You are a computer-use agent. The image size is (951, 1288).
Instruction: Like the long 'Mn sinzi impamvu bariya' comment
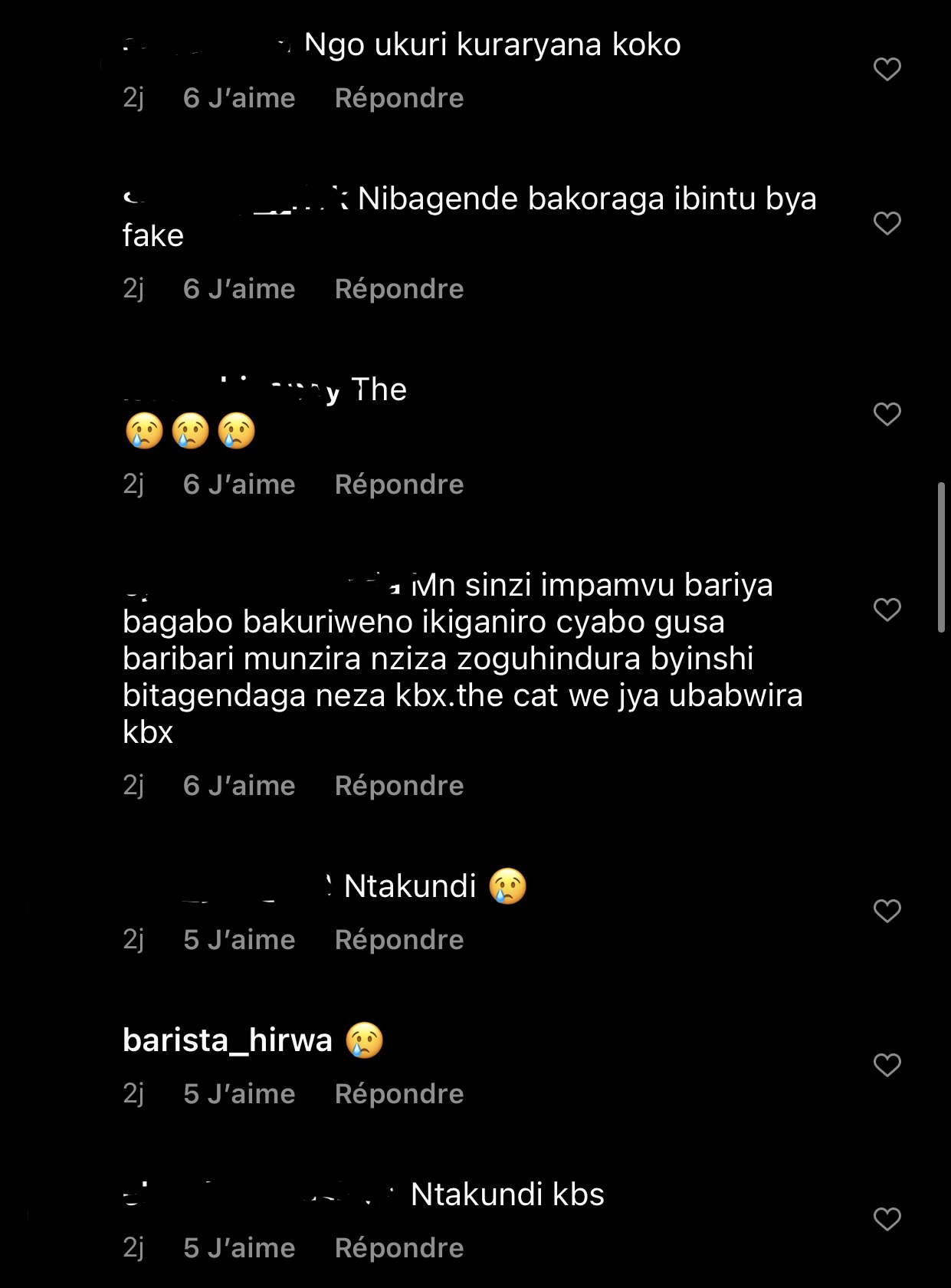click(x=887, y=609)
